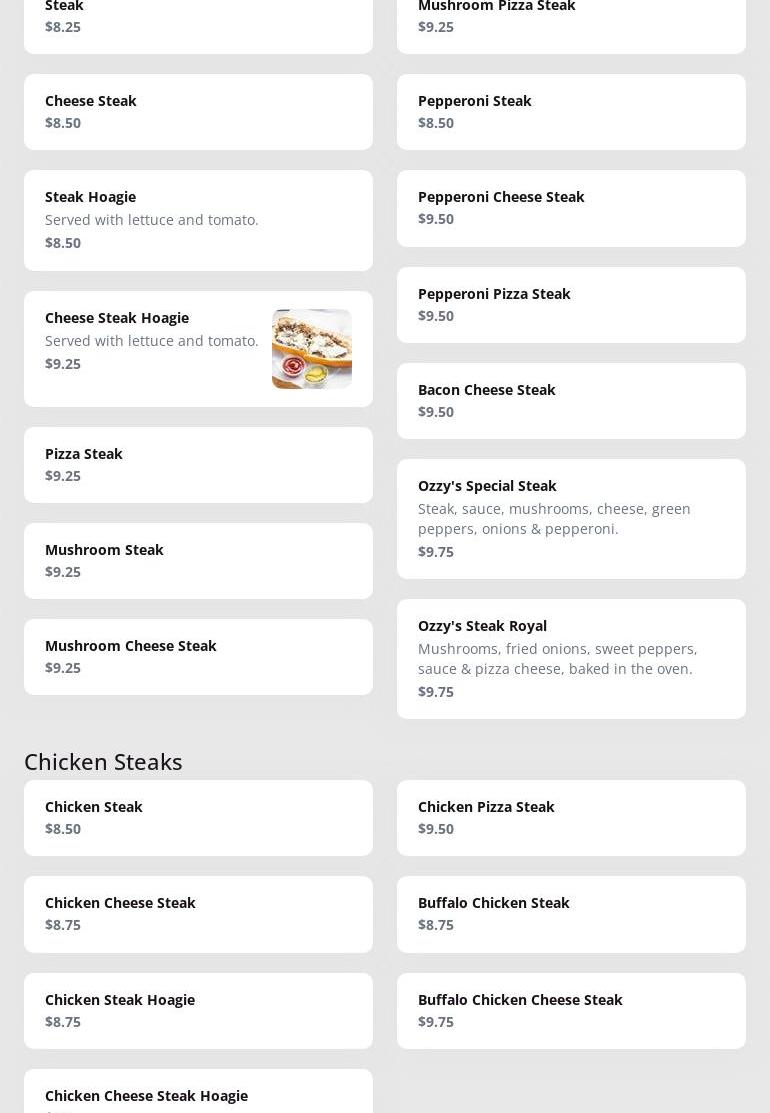
Task: Select Mushroom Cheese Steak
Action: pos(198,657)
